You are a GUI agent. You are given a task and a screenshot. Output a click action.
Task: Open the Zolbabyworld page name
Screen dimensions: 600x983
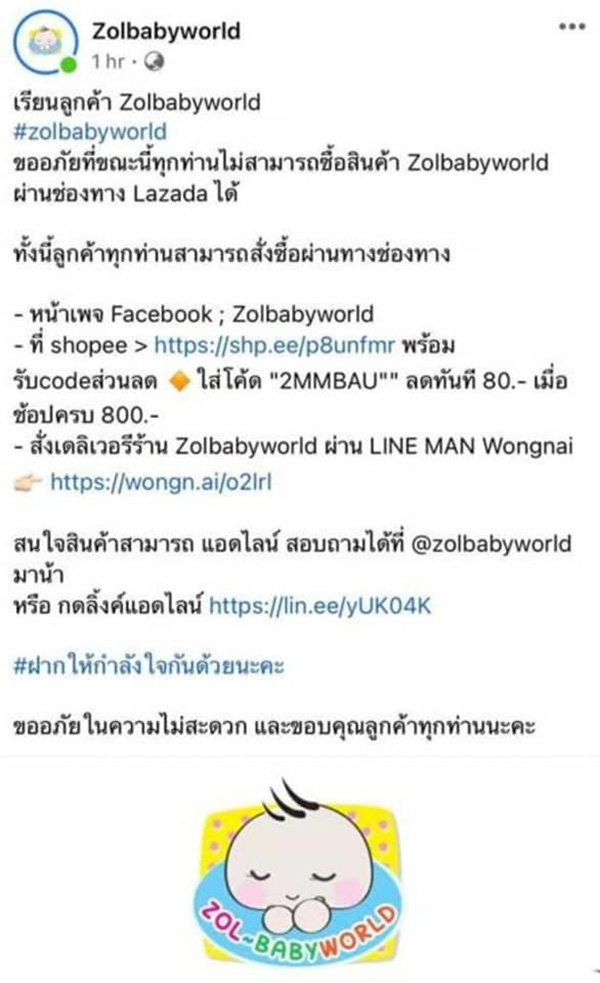165,32
